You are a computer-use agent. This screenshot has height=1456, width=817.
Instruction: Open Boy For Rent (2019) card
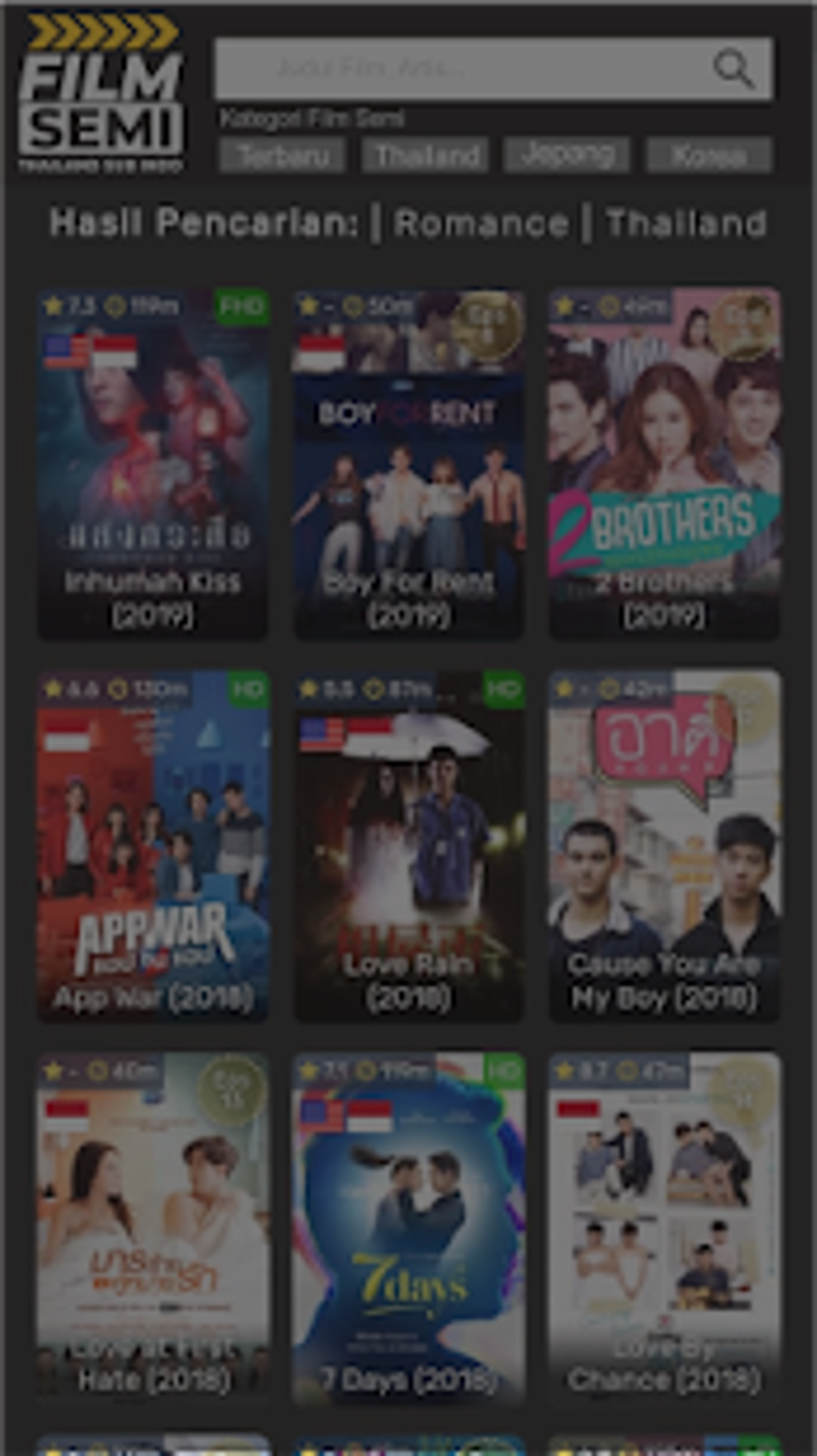[x=408, y=464]
